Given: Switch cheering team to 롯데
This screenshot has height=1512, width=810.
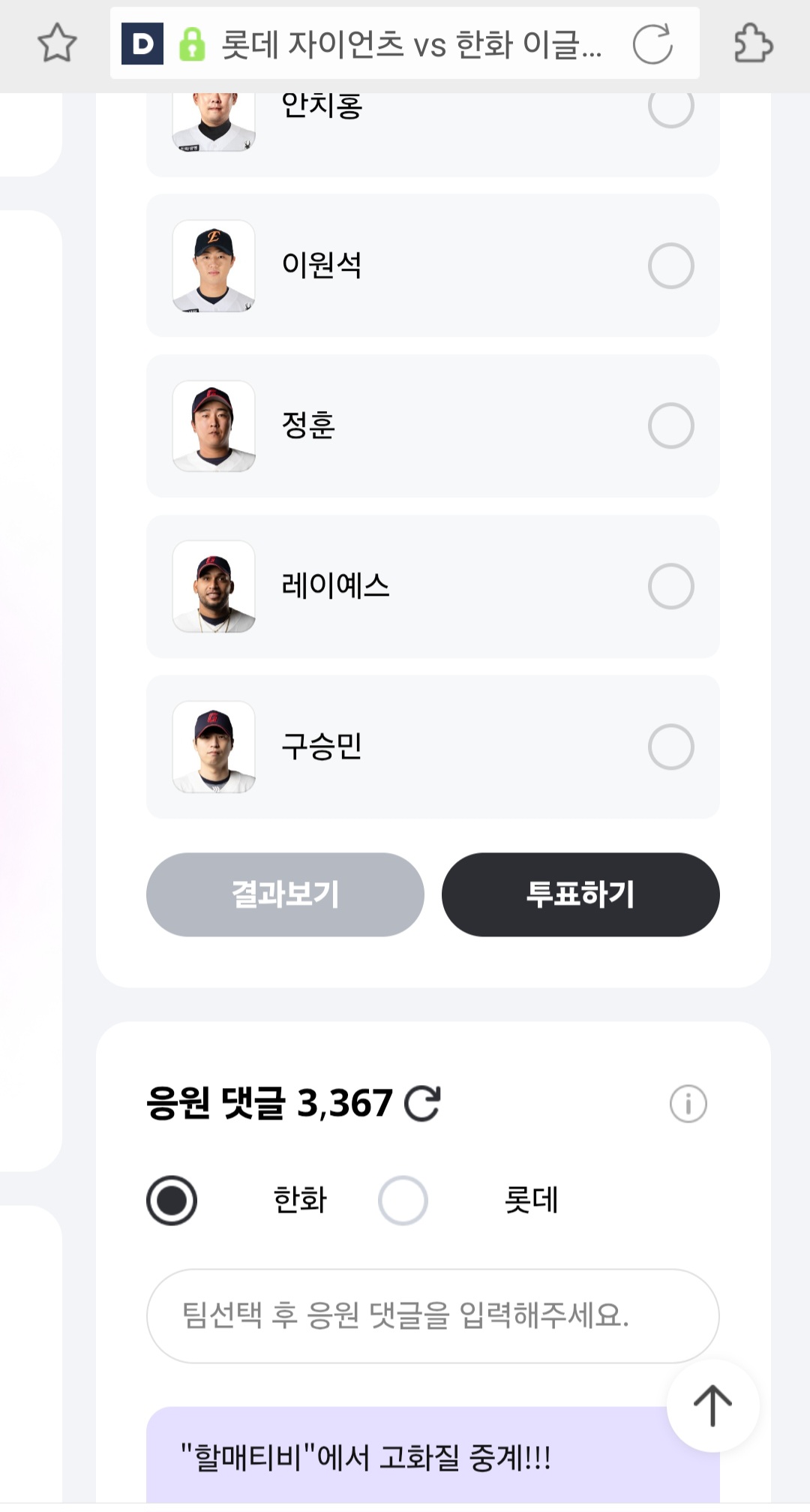Looking at the screenshot, I should 403,1200.
